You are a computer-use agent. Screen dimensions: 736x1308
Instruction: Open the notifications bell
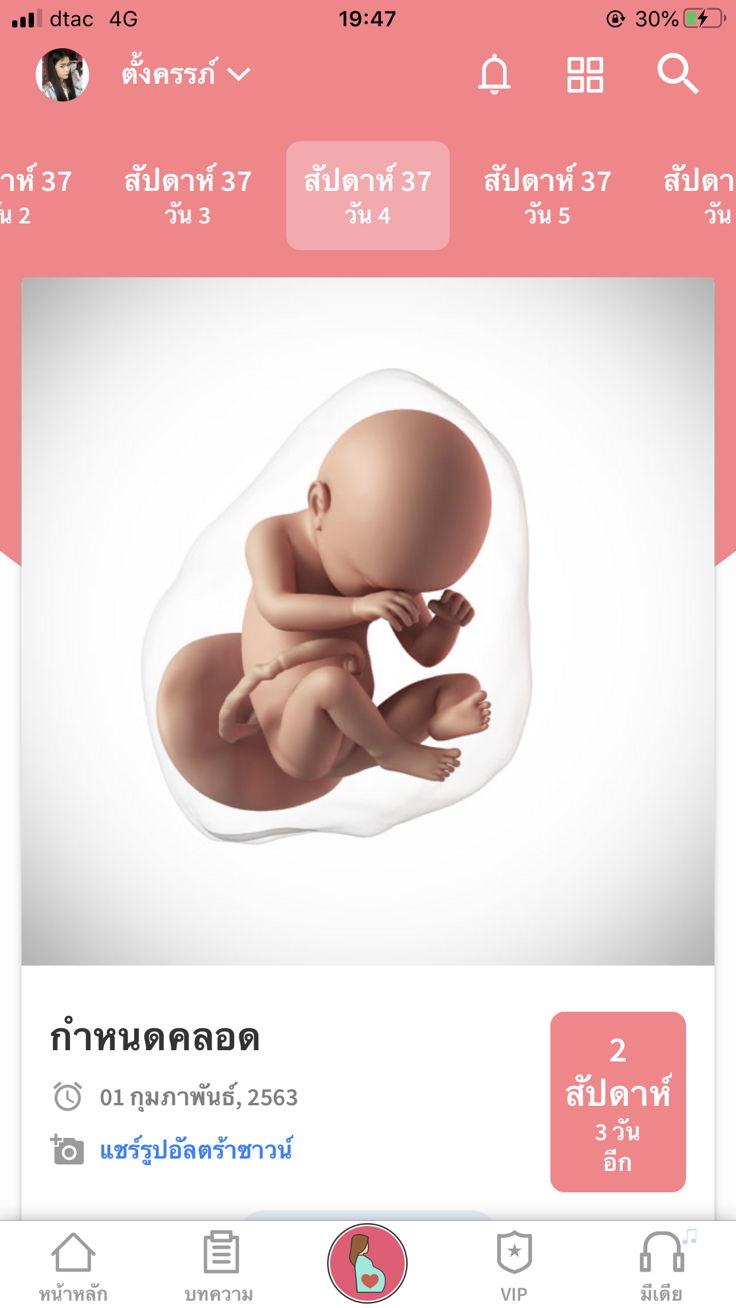point(494,75)
